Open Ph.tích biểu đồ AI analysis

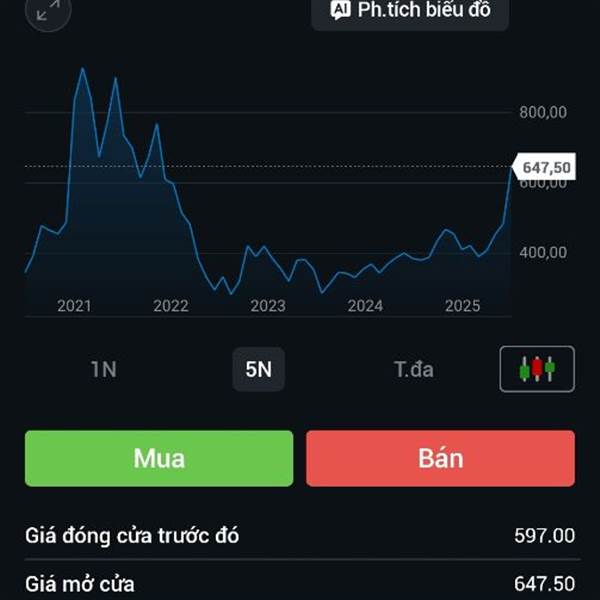click(409, 12)
